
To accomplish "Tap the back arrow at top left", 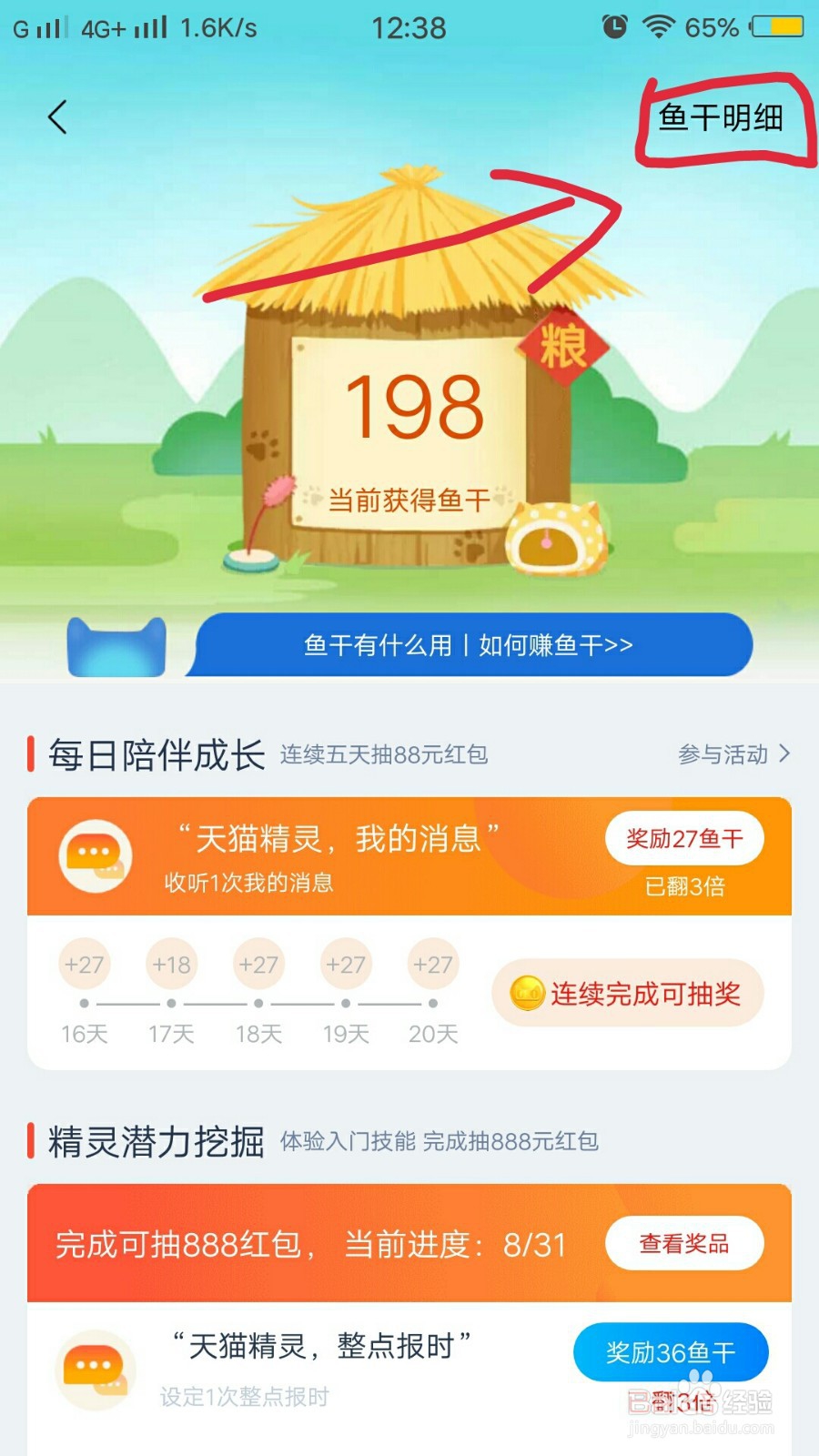I will point(57,117).
